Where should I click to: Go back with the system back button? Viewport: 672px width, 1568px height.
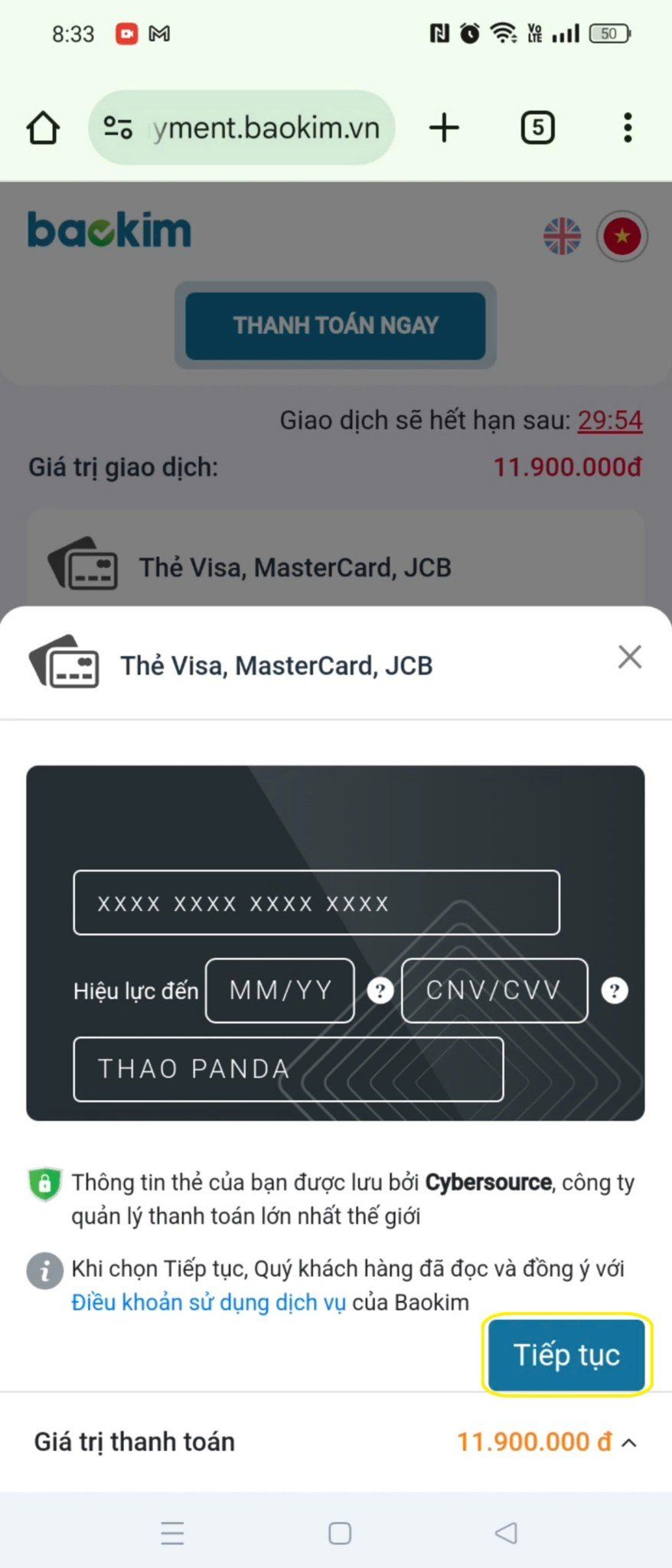tap(506, 1533)
